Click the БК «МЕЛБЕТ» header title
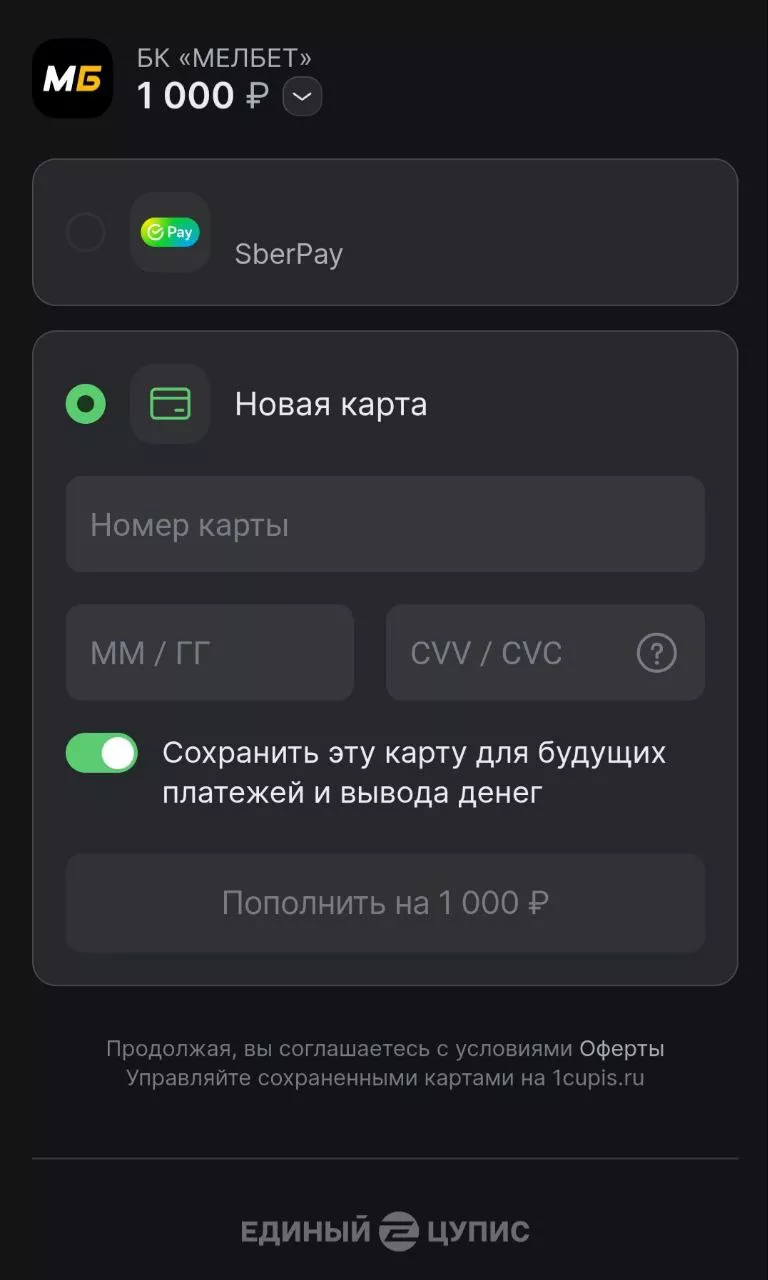This screenshot has width=768, height=1280. [x=224, y=58]
